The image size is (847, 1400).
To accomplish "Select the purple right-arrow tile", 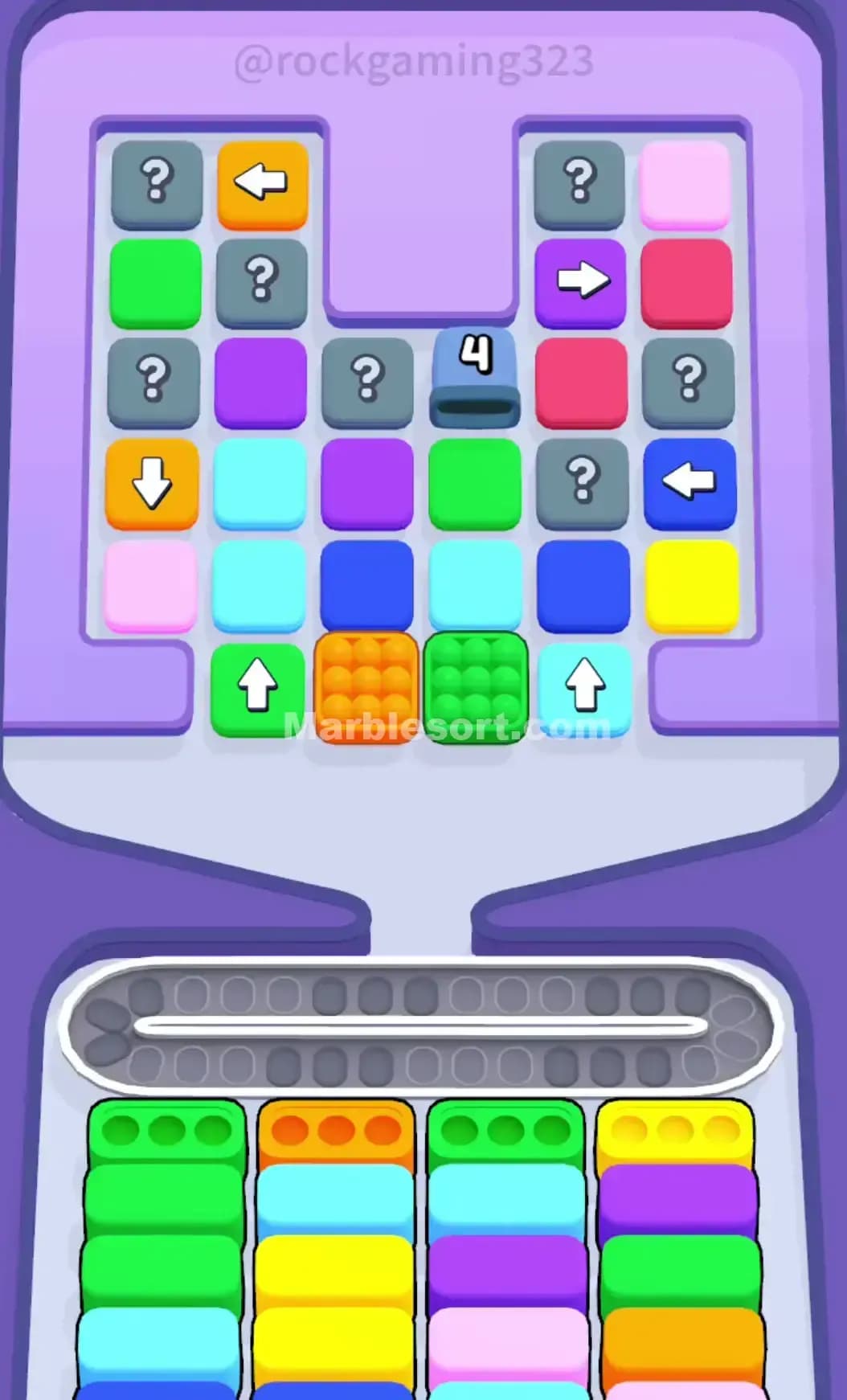I will point(580,280).
